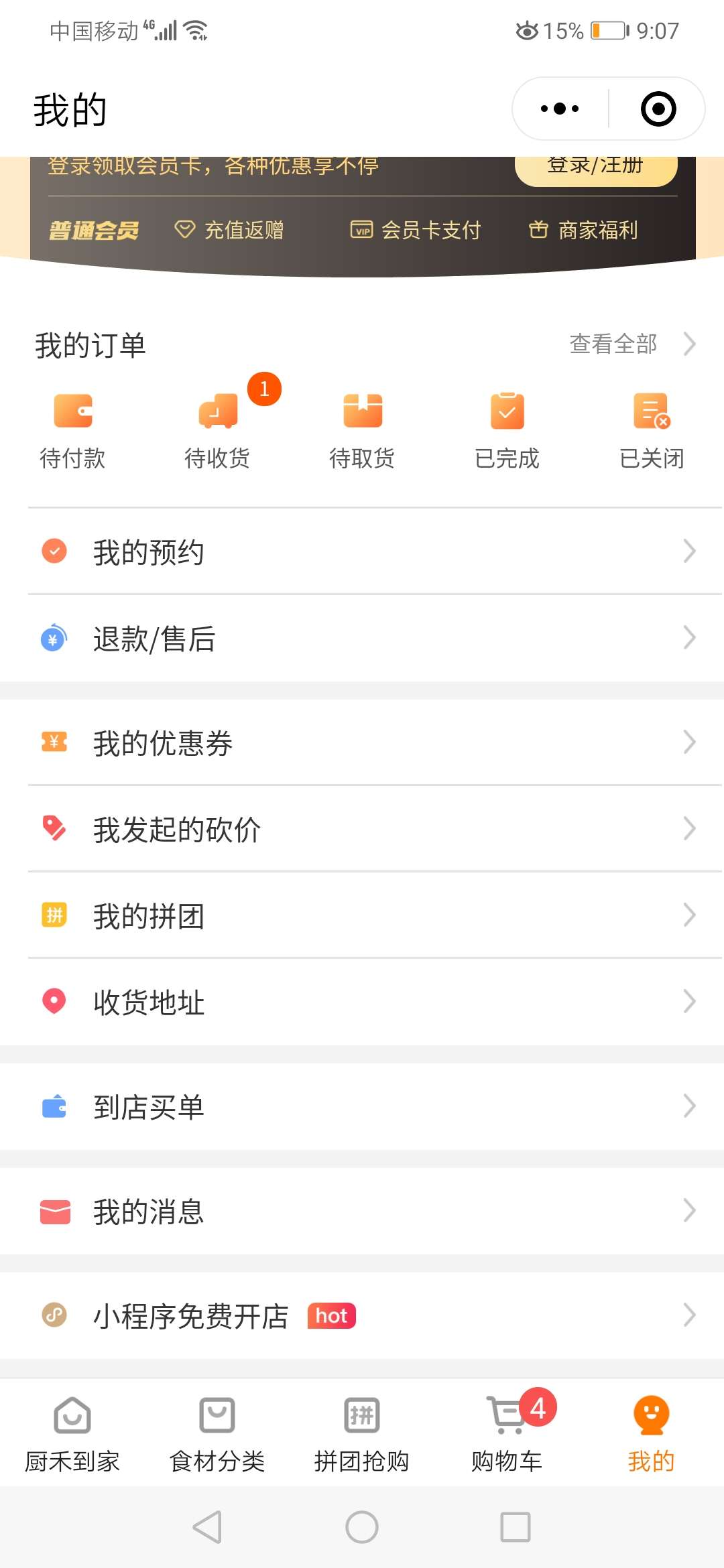Open 收货地址 row
This screenshot has height=1568, width=724.
tap(362, 1002)
